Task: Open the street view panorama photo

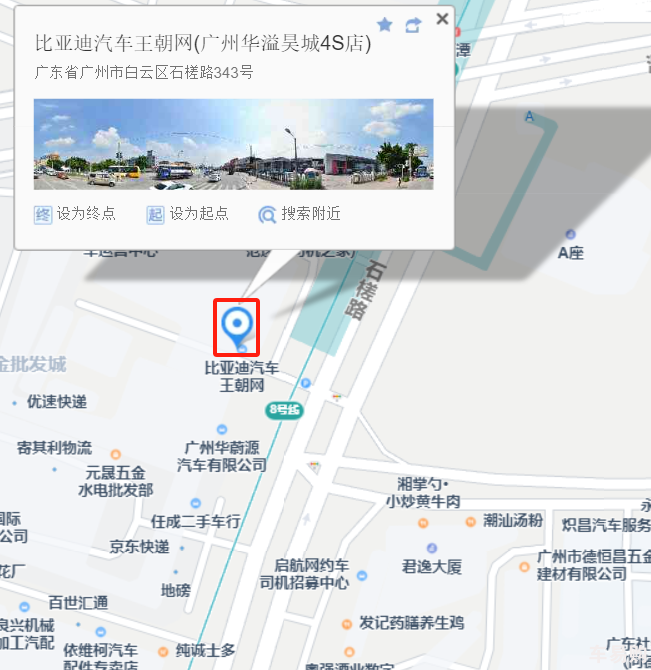Action: (x=233, y=144)
